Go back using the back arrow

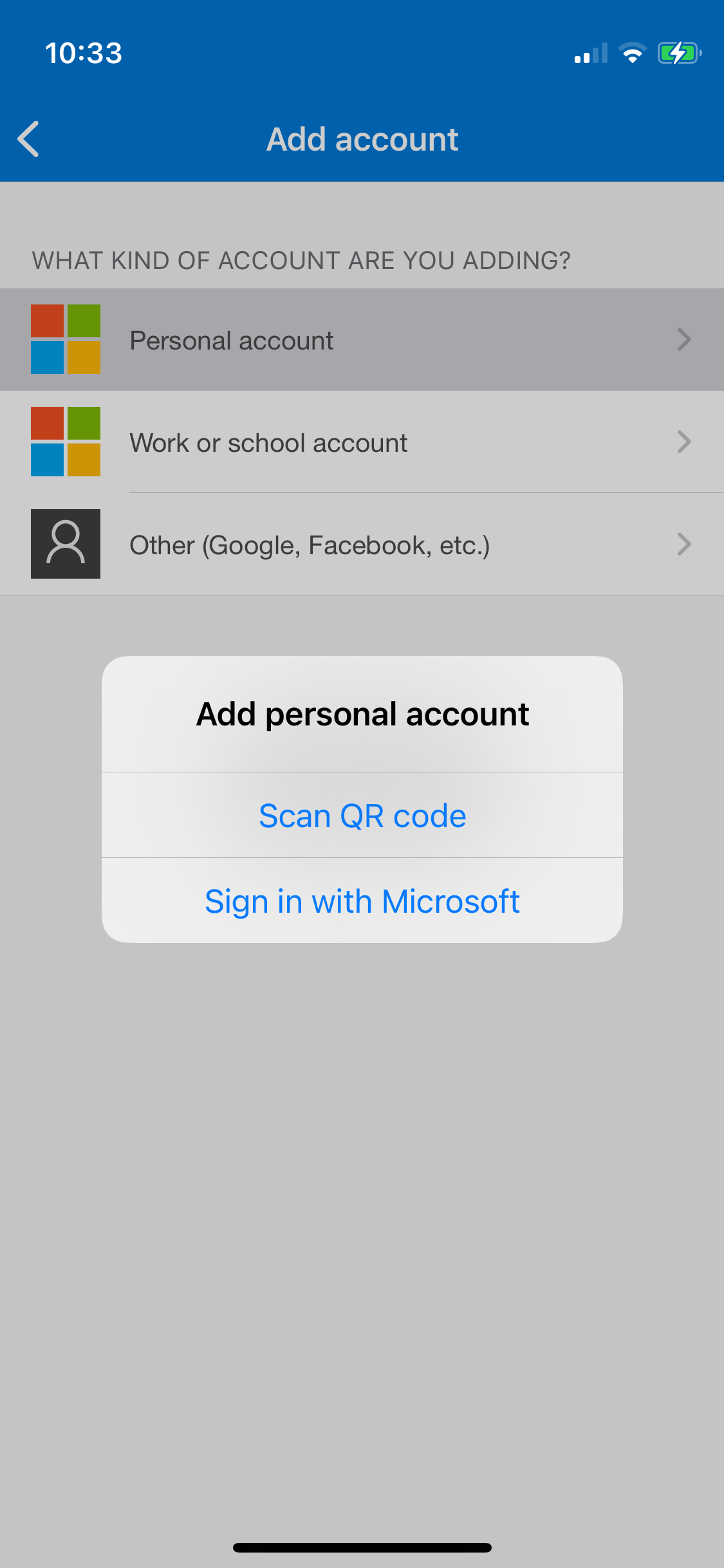click(x=29, y=139)
